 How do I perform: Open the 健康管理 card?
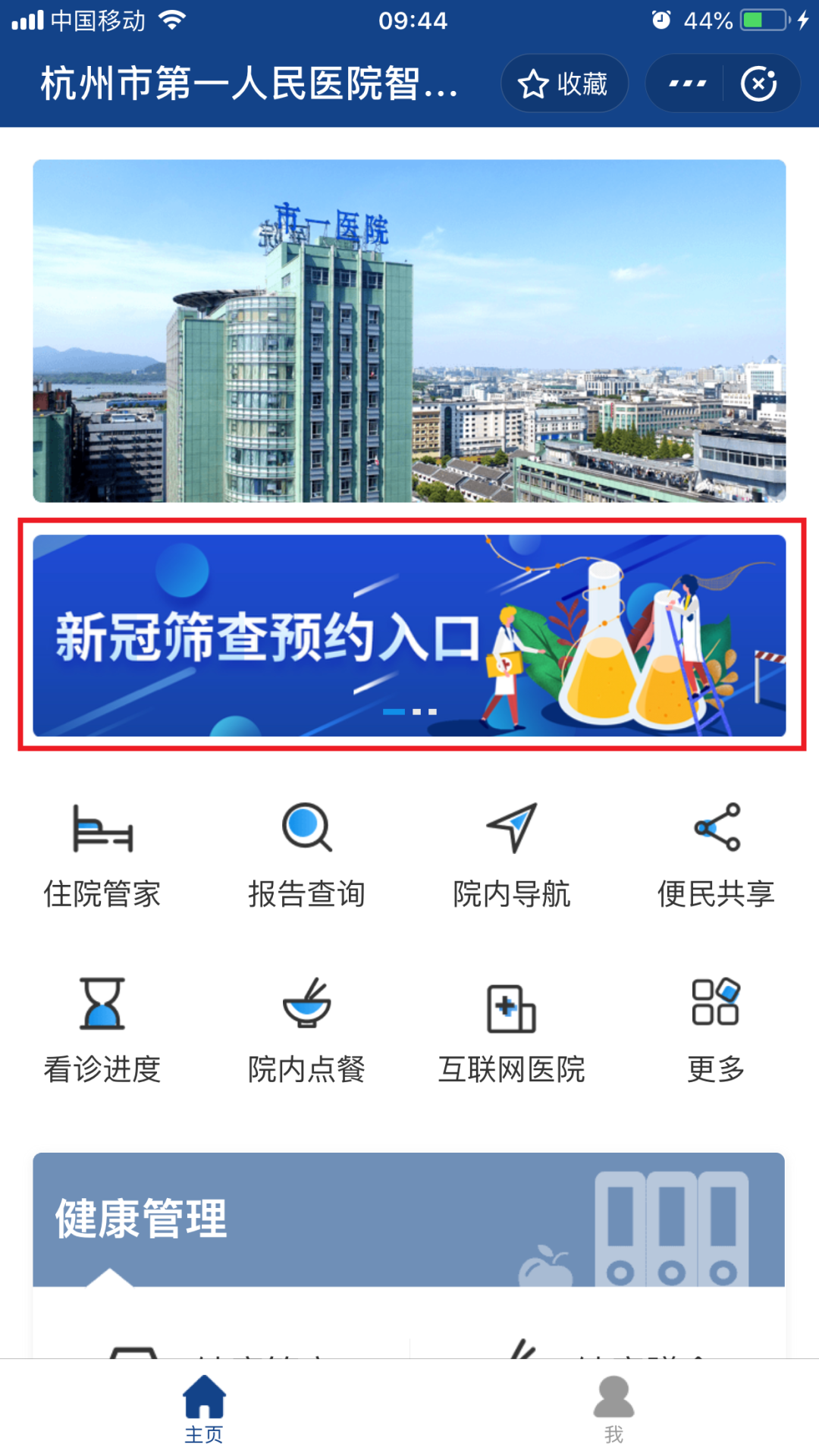(409, 1219)
